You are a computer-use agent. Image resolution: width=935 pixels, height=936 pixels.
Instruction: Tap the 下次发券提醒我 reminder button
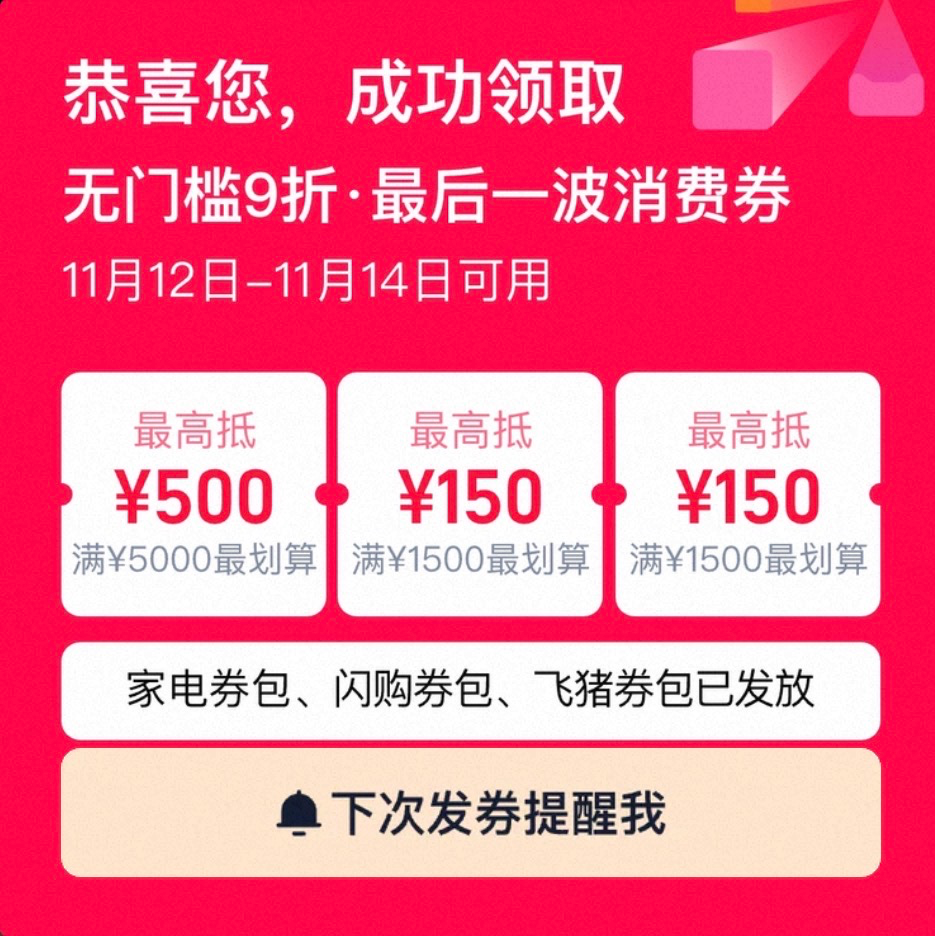pyautogui.click(x=470, y=813)
